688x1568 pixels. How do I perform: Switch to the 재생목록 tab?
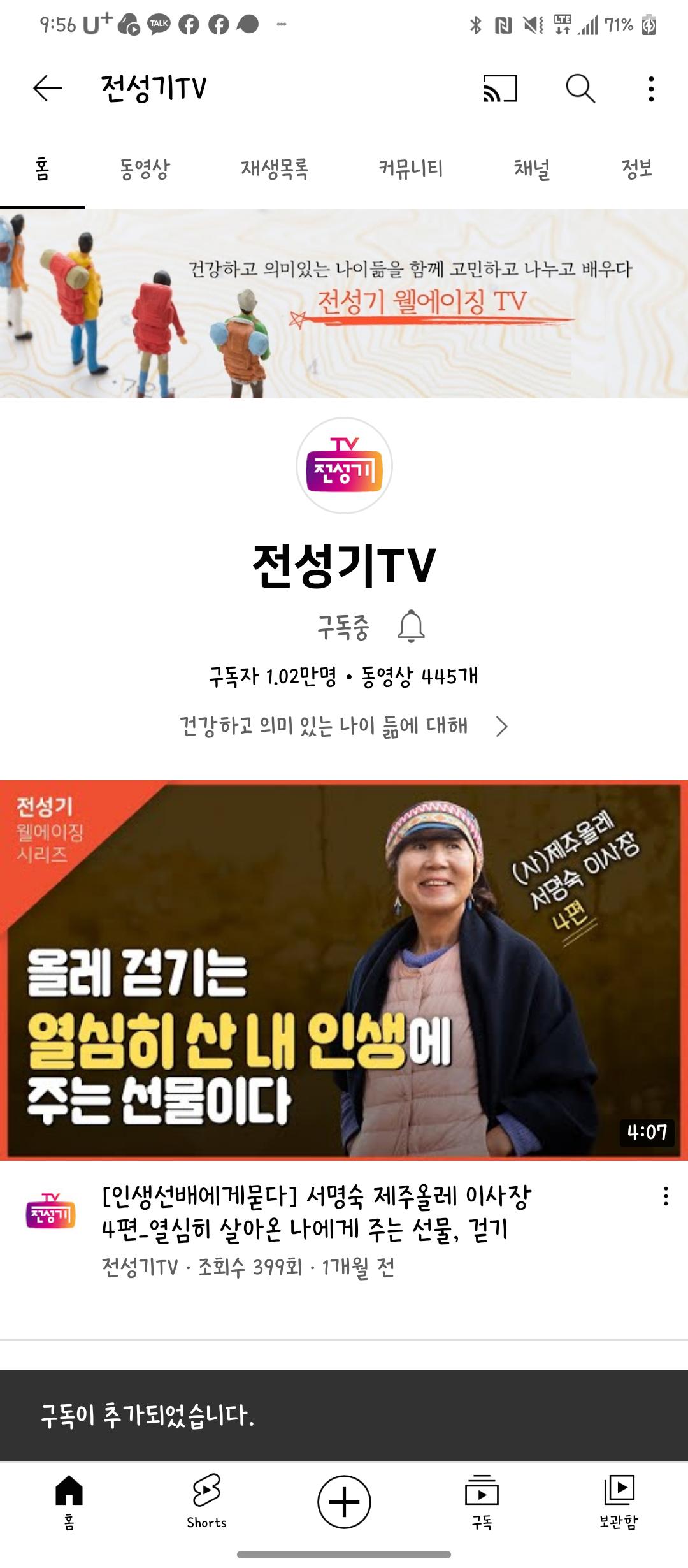pos(274,169)
